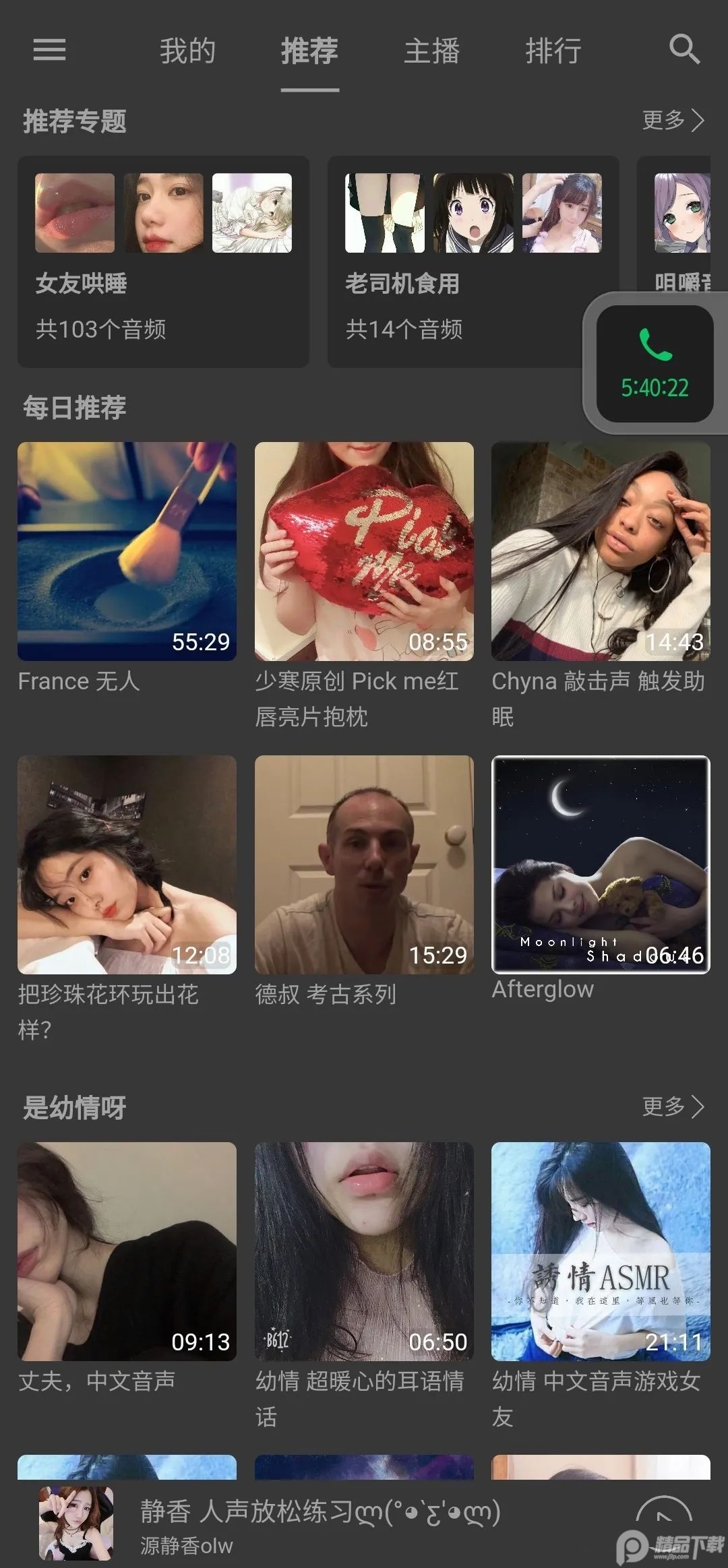
Task: Play the 德叔 考古系列 video
Action: click(363, 862)
